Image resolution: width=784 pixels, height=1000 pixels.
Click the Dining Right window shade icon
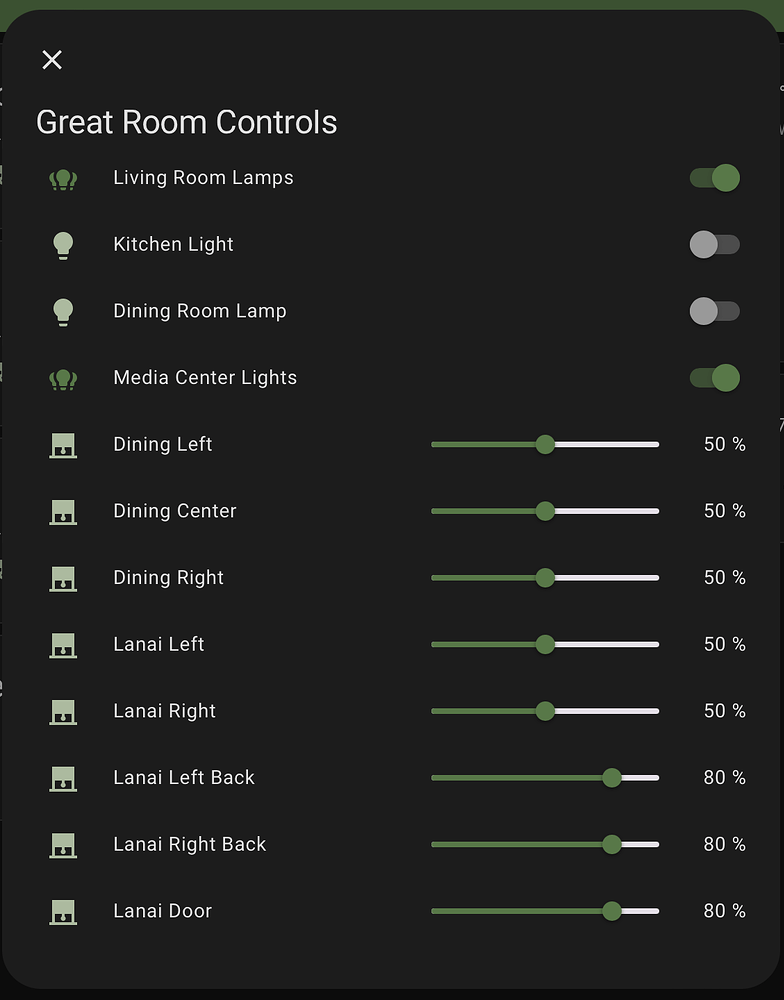tap(64, 578)
